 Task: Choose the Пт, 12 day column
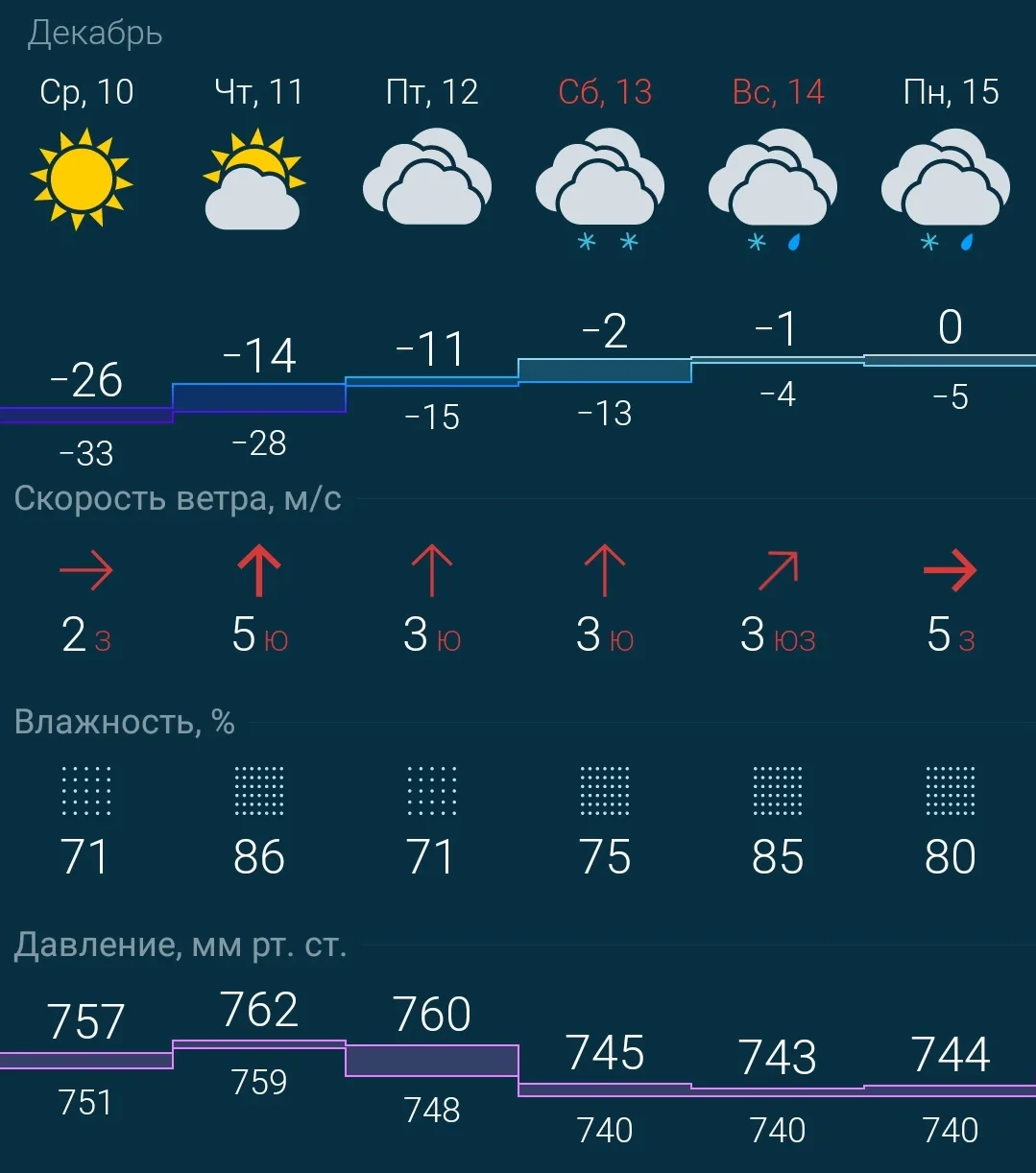pyautogui.click(x=432, y=92)
